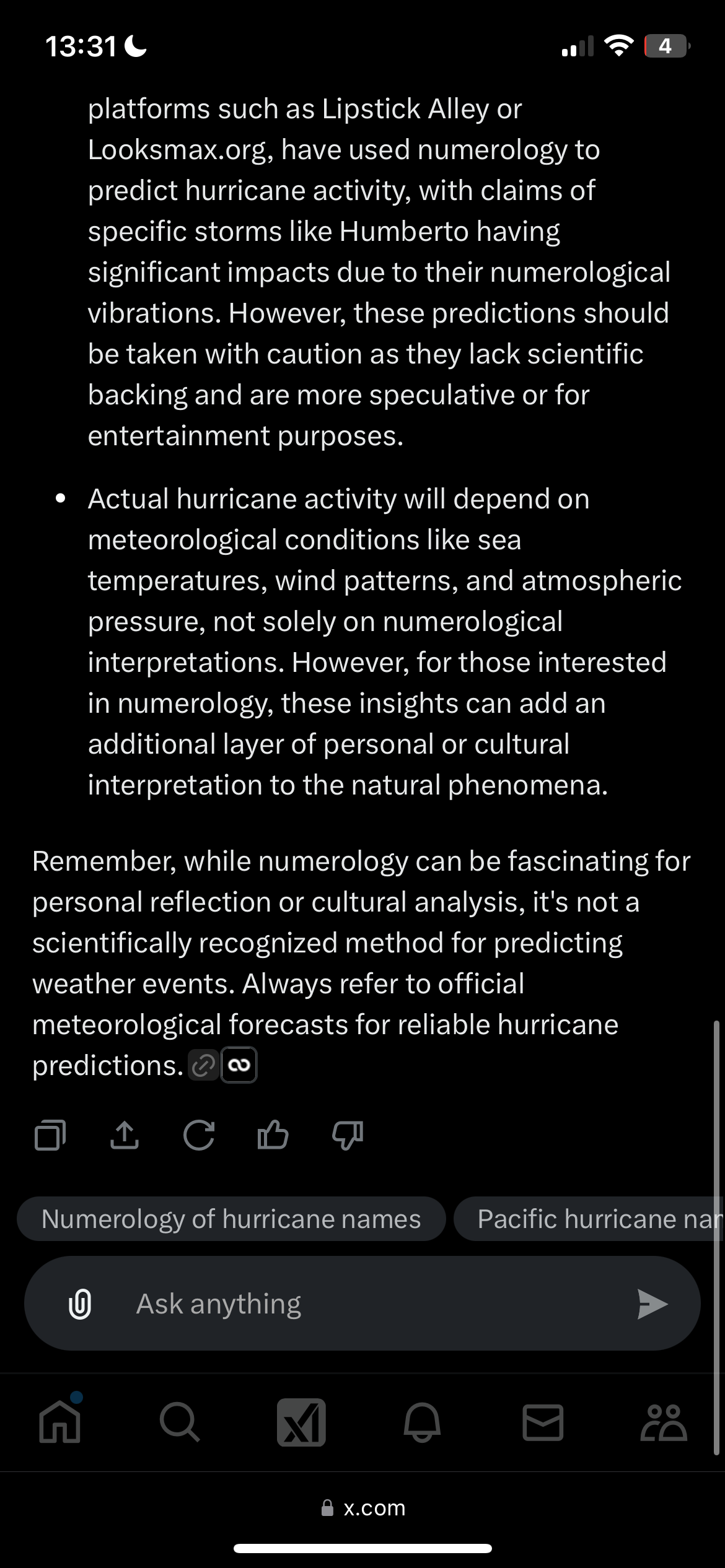Image resolution: width=725 pixels, height=1568 pixels.
Task: Choose the 'Pacific hurricane' suggestion chip
Action: tap(590, 1219)
